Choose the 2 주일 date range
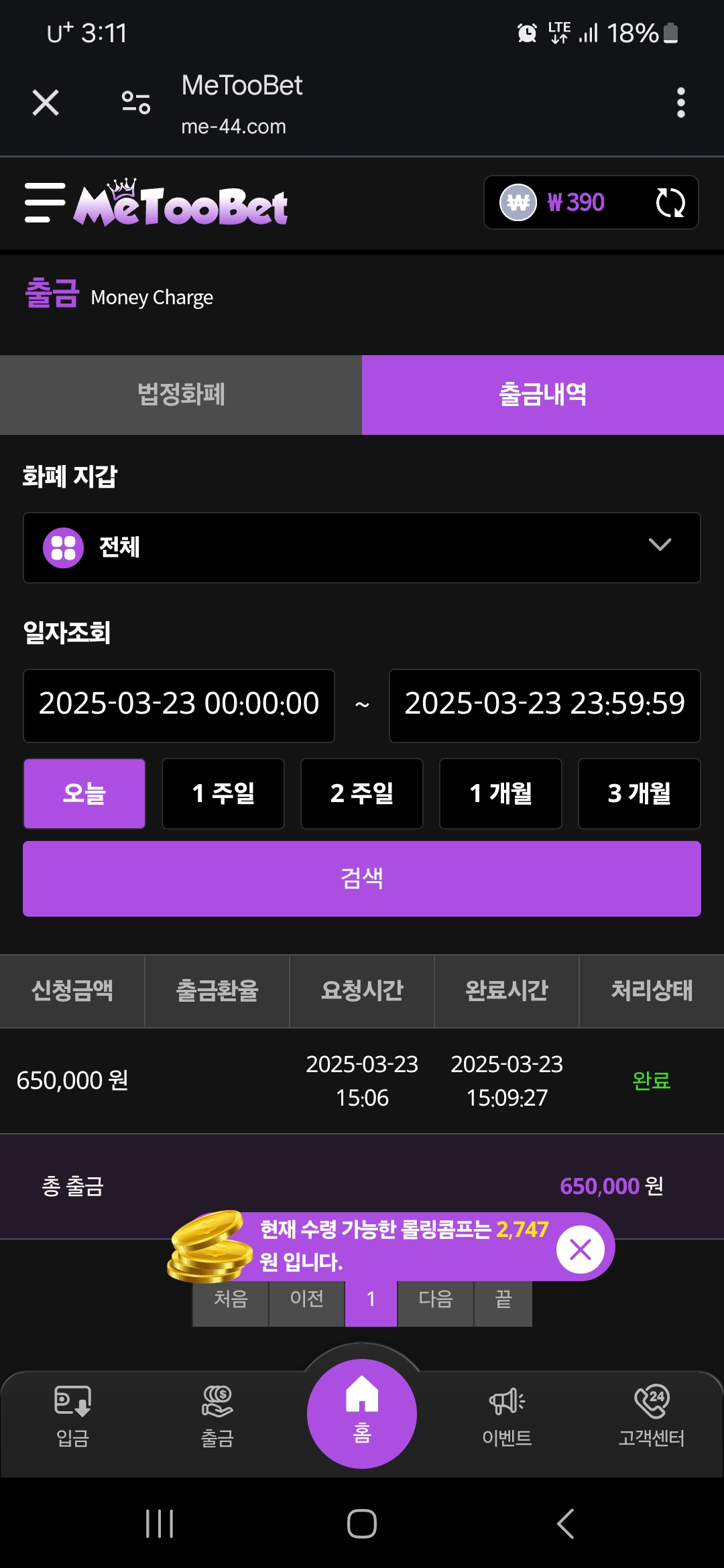Viewport: 724px width, 1568px height. pyautogui.click(x=362, y=793)
